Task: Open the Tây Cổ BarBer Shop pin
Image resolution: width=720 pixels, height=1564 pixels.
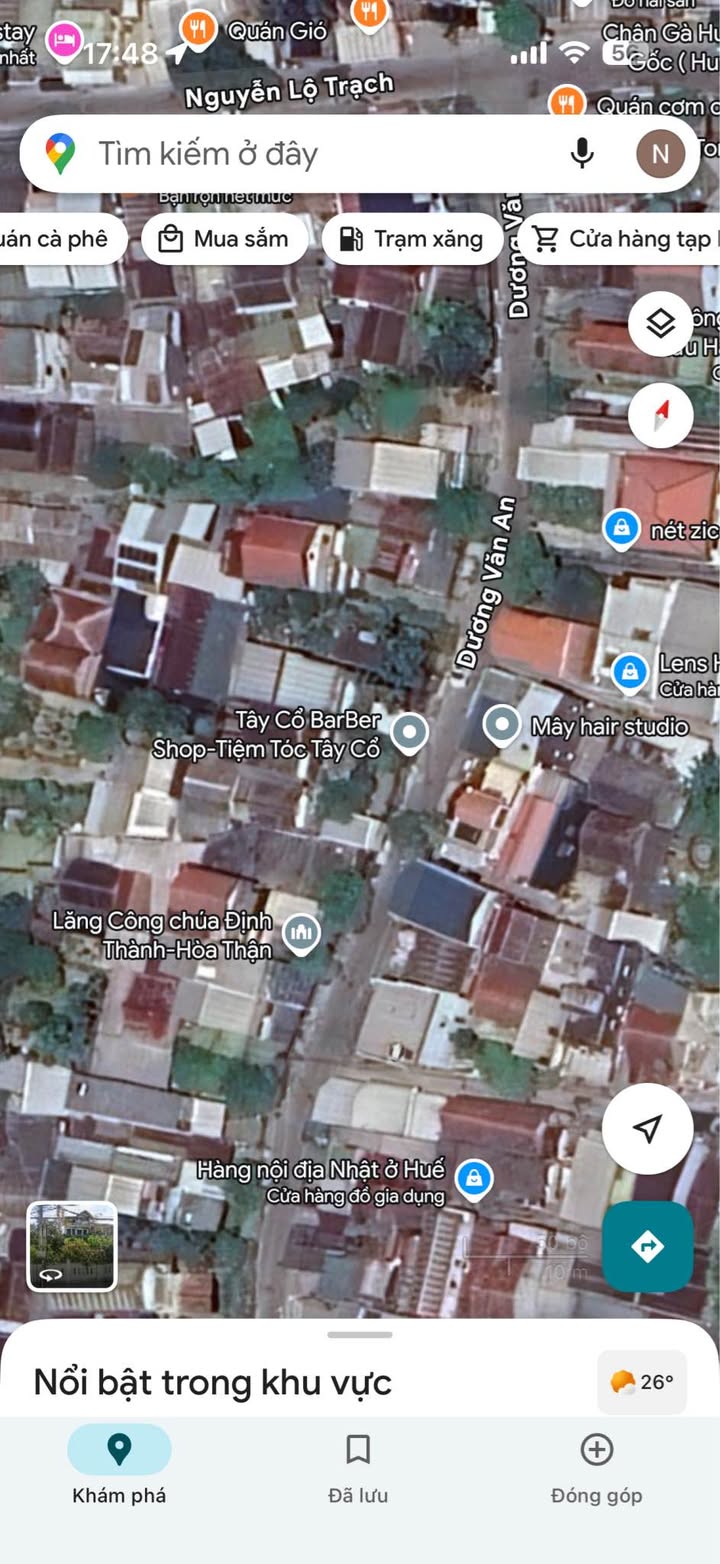Action: coord(408,733)
